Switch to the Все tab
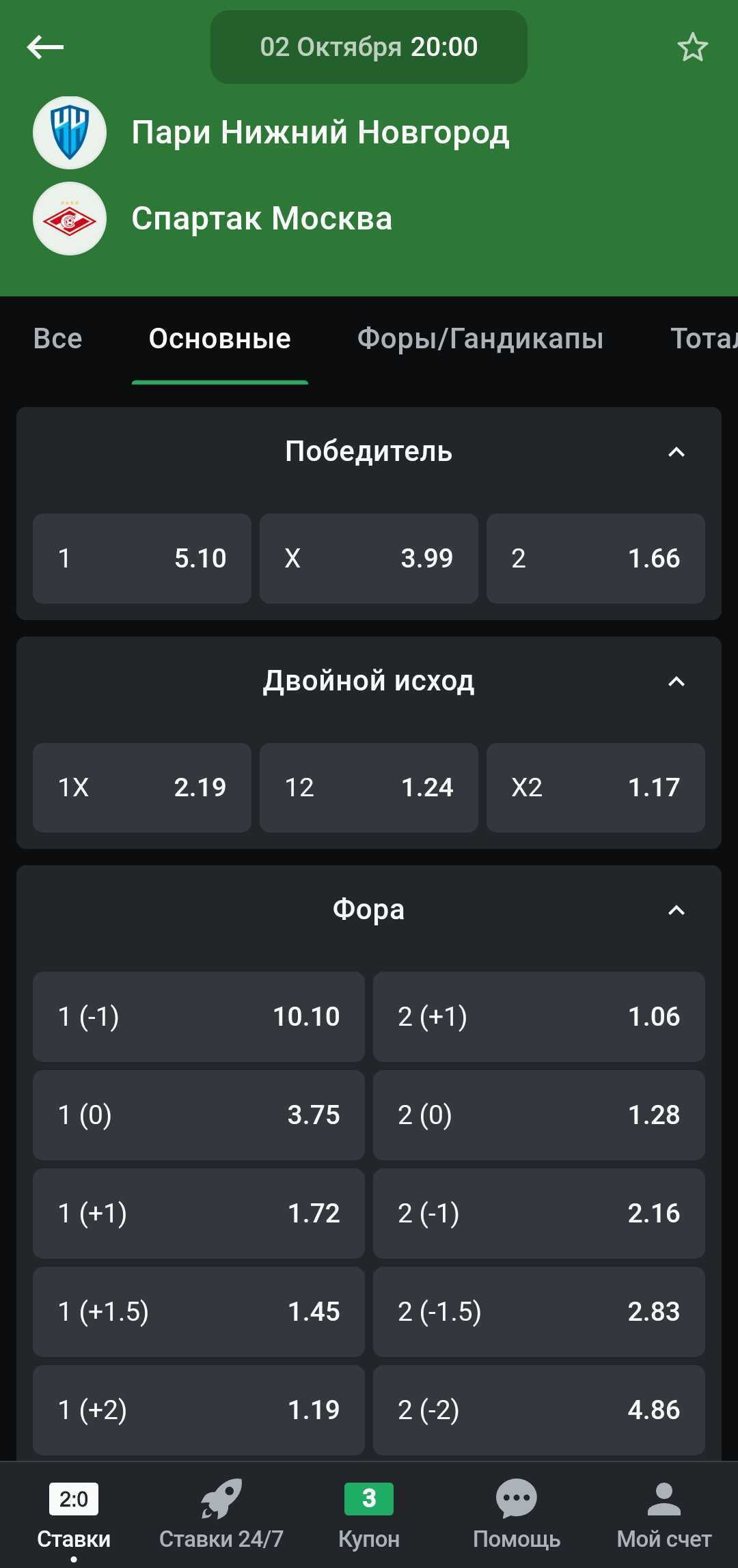The width and height of the screenshot is (738, 1568). tap(58, 339)
